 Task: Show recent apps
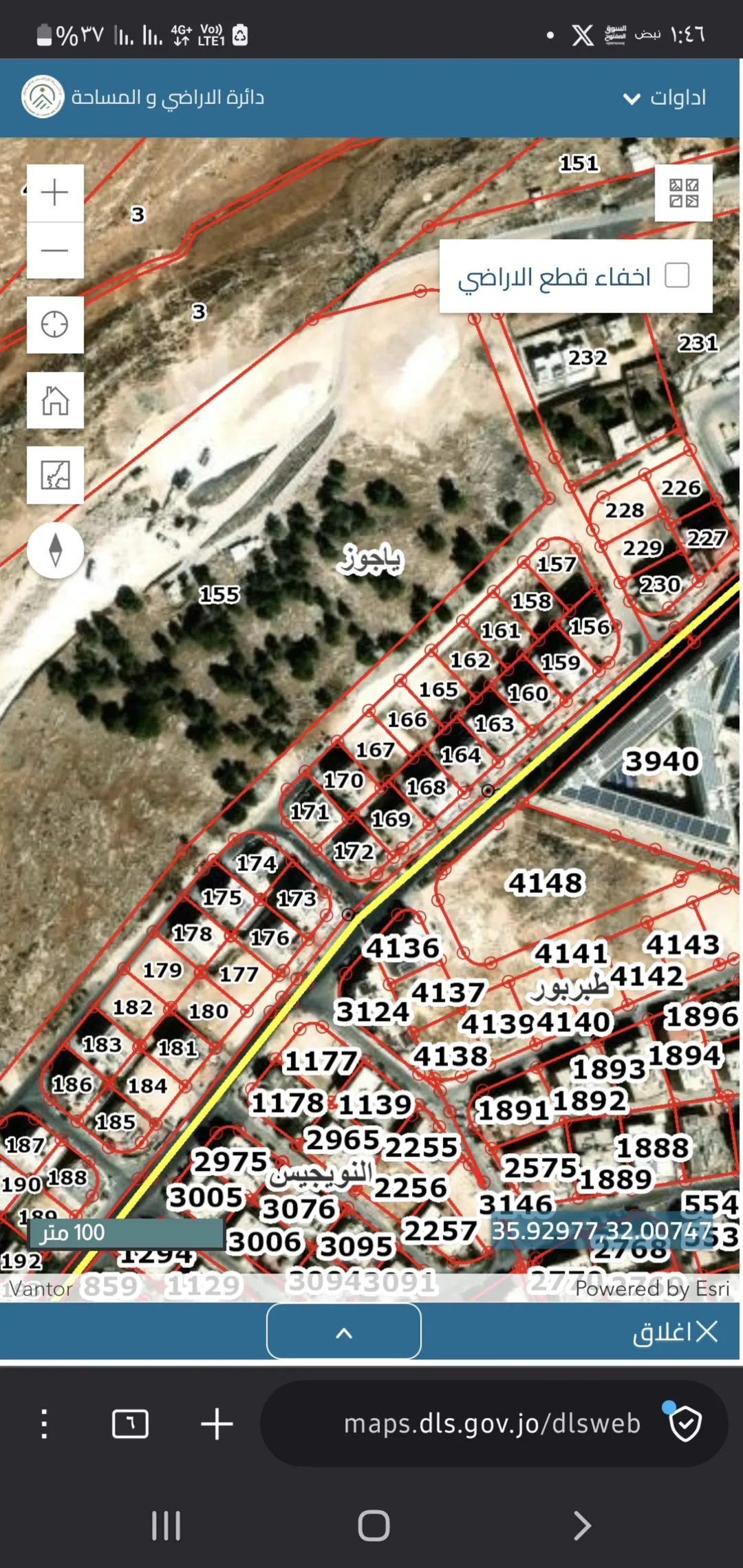[166, 1525]
